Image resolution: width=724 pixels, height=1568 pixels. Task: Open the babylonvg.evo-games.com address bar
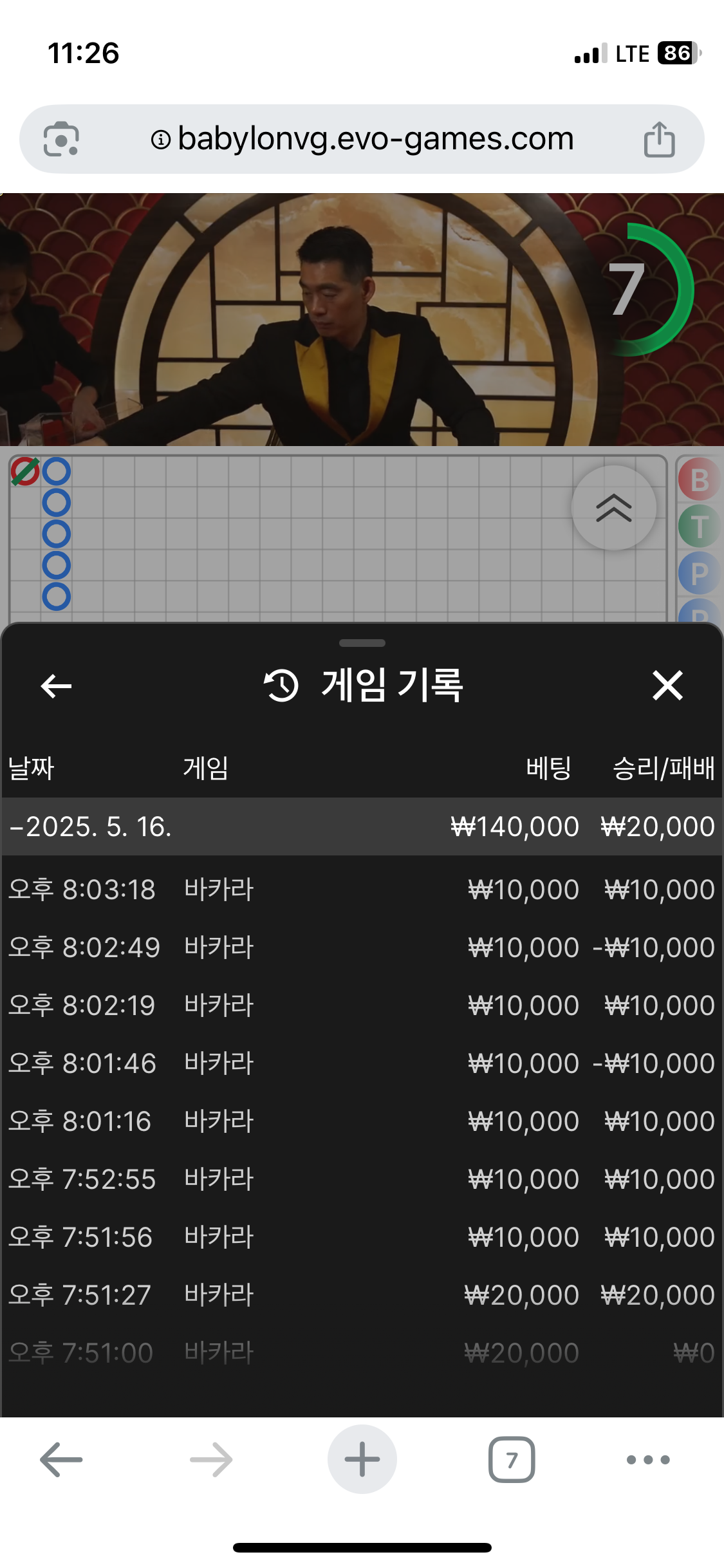(362, 139)
